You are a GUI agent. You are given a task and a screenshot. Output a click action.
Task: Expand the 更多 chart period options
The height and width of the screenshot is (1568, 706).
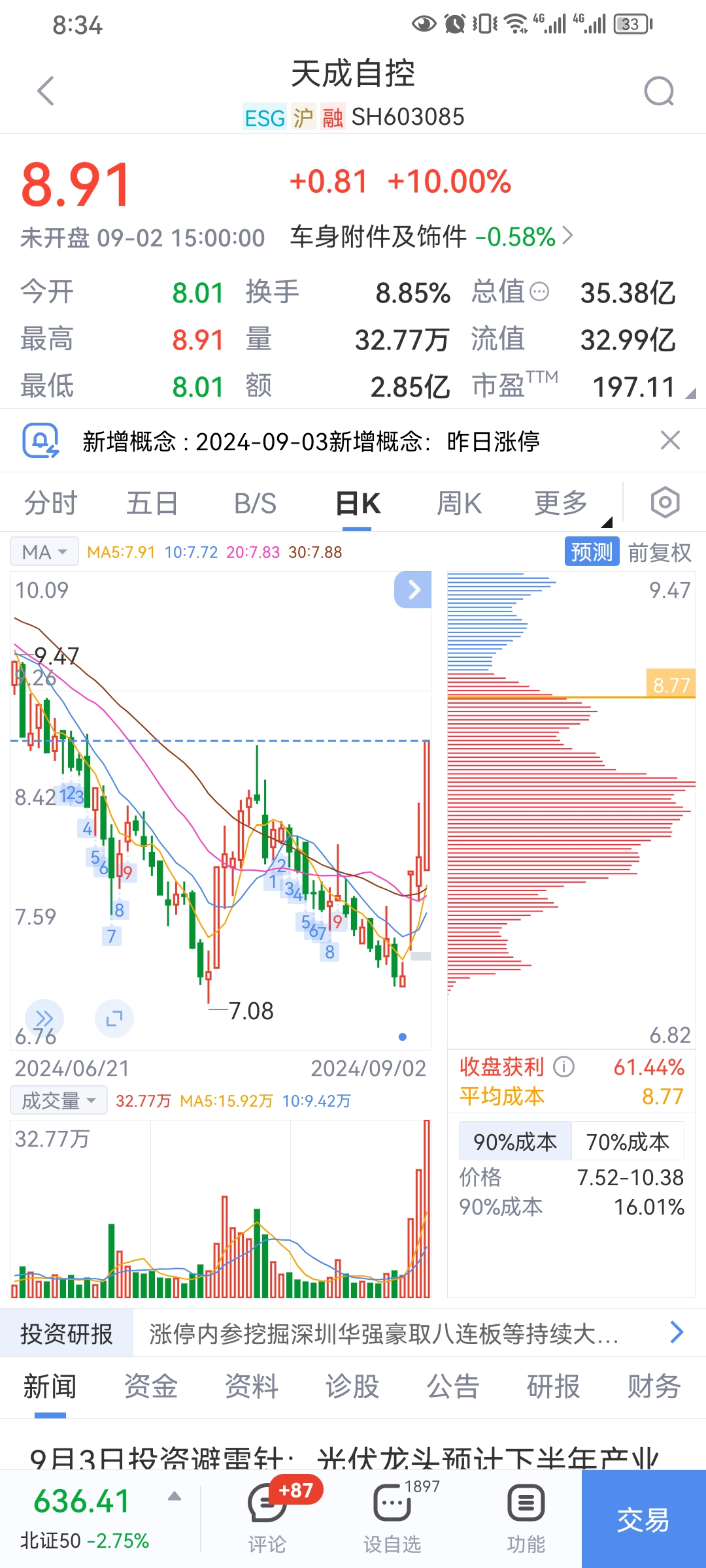coord(562,504)
